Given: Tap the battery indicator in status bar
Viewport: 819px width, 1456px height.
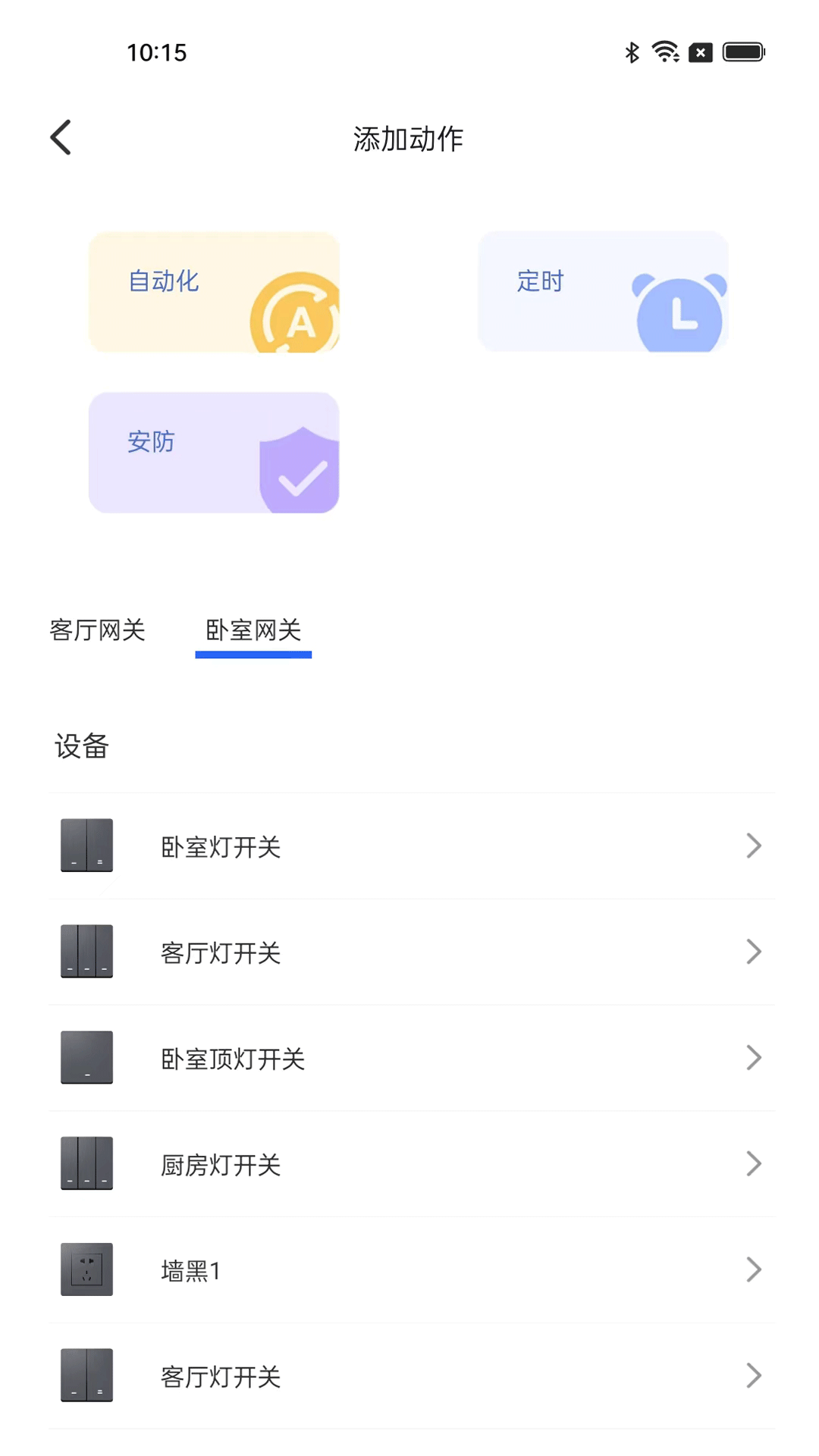Looking at the screenshot, I should click(742, 52).
